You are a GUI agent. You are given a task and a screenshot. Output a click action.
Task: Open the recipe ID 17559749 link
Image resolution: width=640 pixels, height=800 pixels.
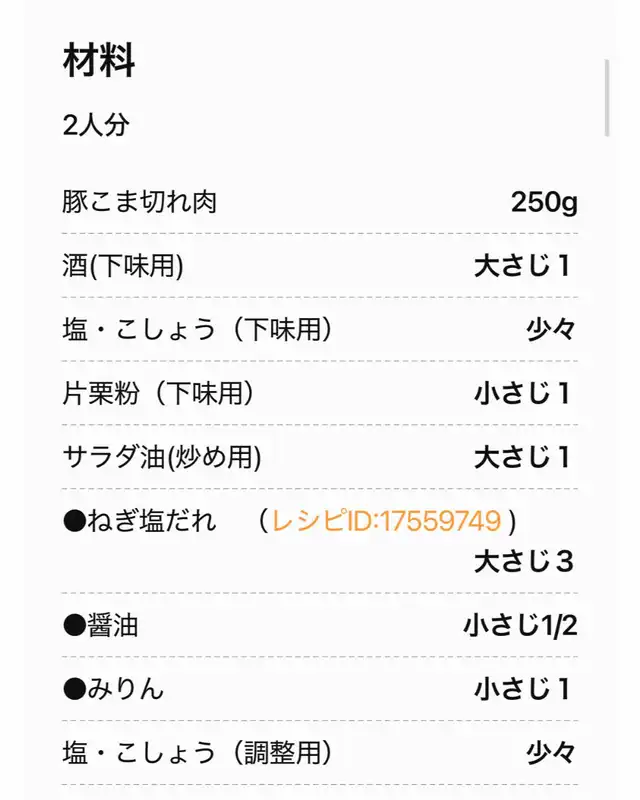click(x=386, y=521)
